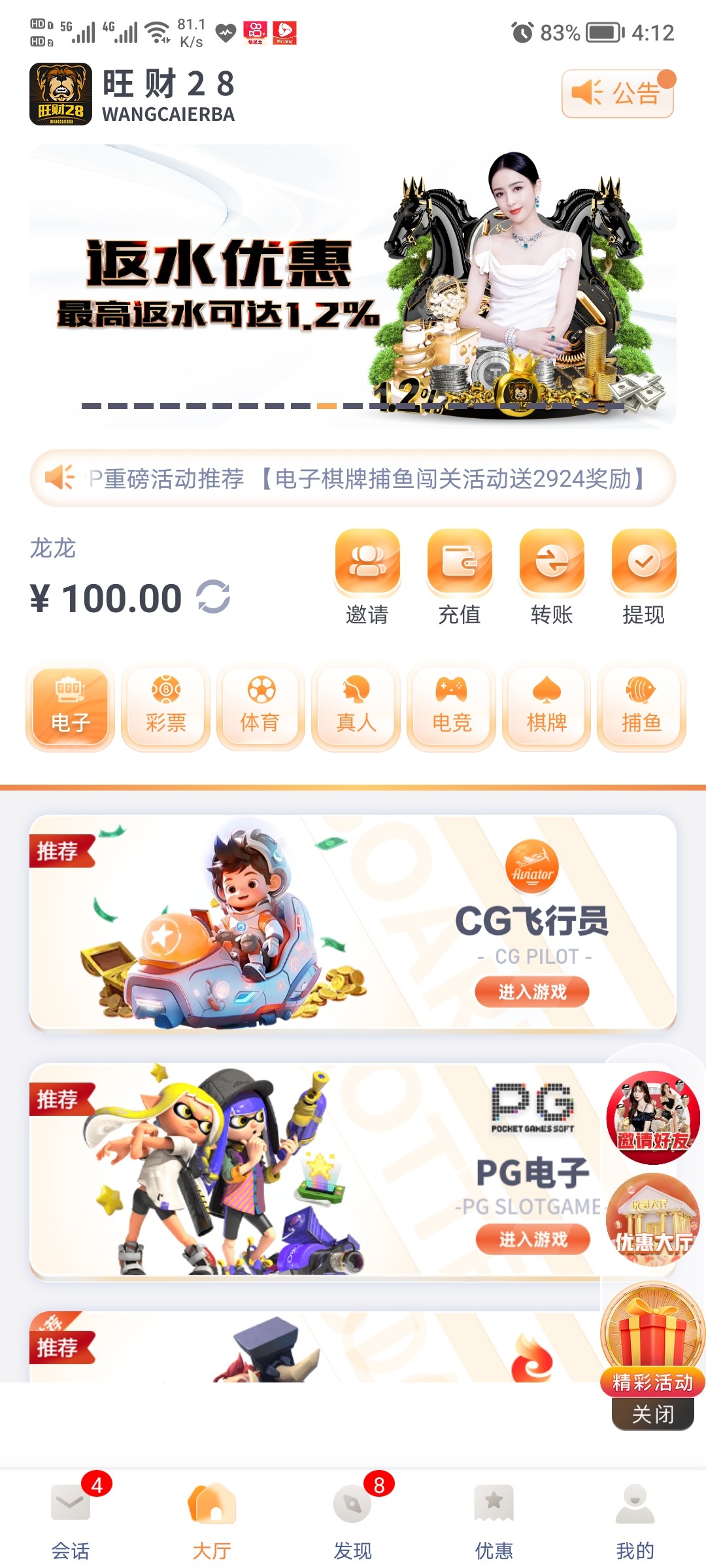Switch to the 体育 category
Screen dimensions: 706x1568
click(261, 707)
